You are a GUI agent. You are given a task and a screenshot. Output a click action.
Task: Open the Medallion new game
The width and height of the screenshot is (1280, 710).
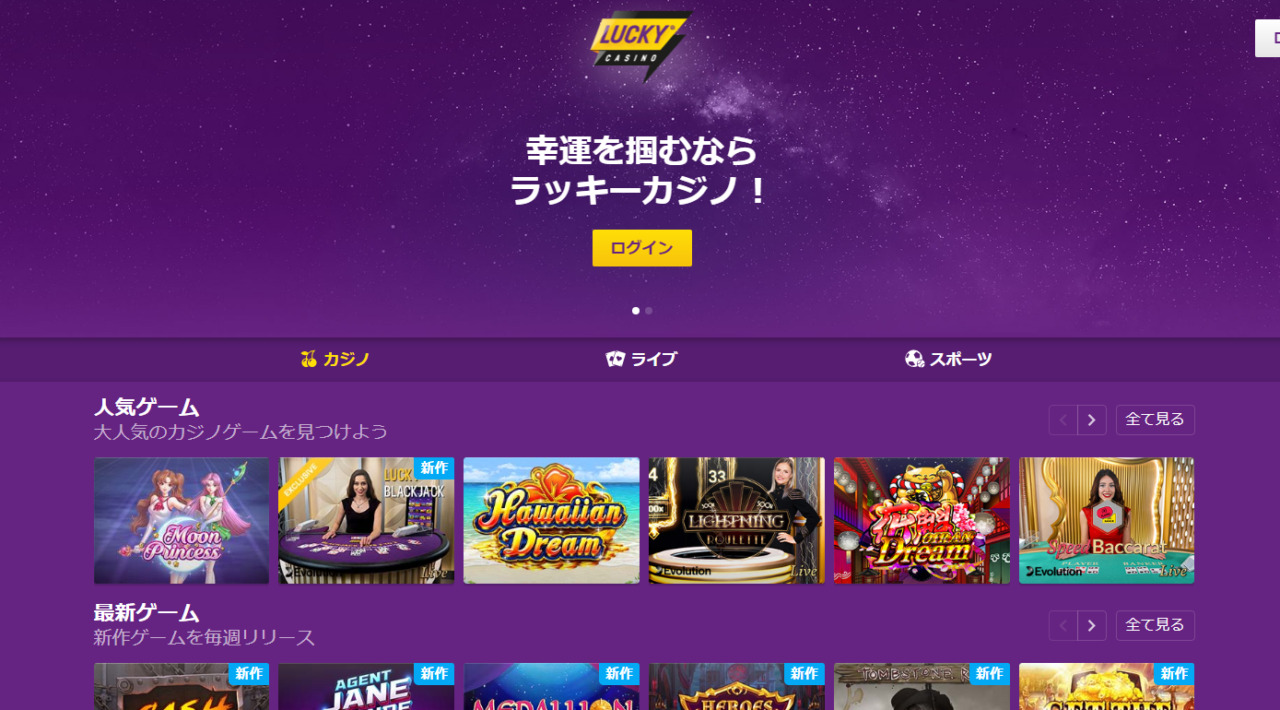point(551,690)
